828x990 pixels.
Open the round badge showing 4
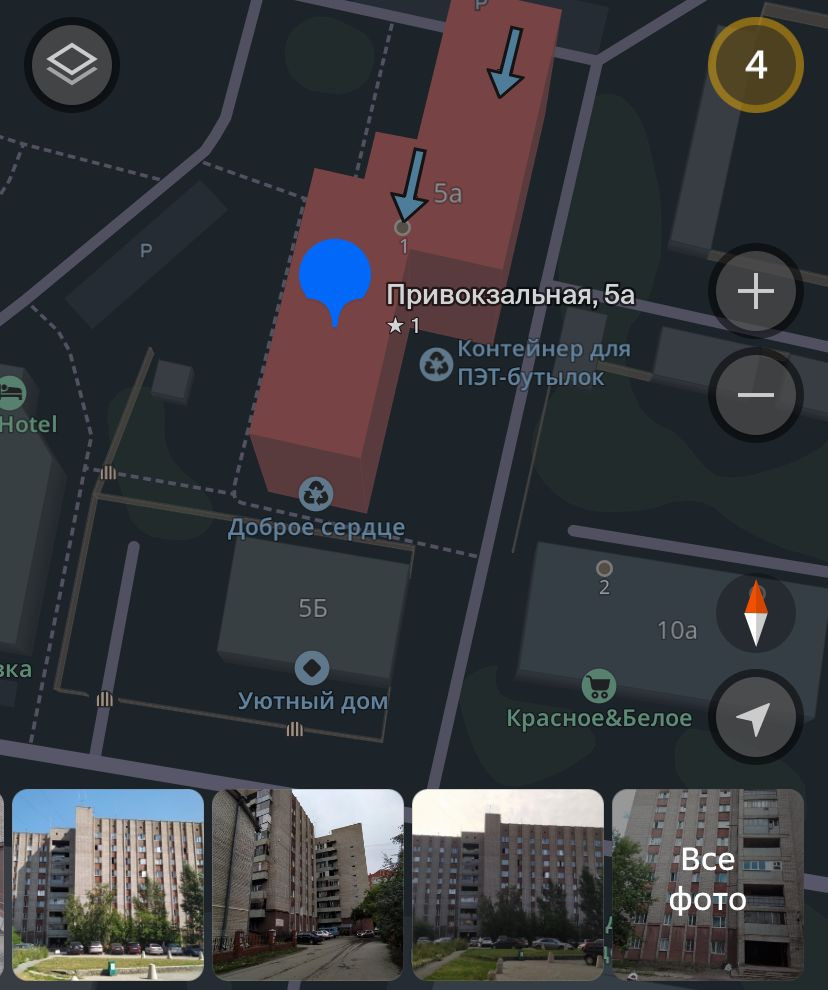point(756,65)
